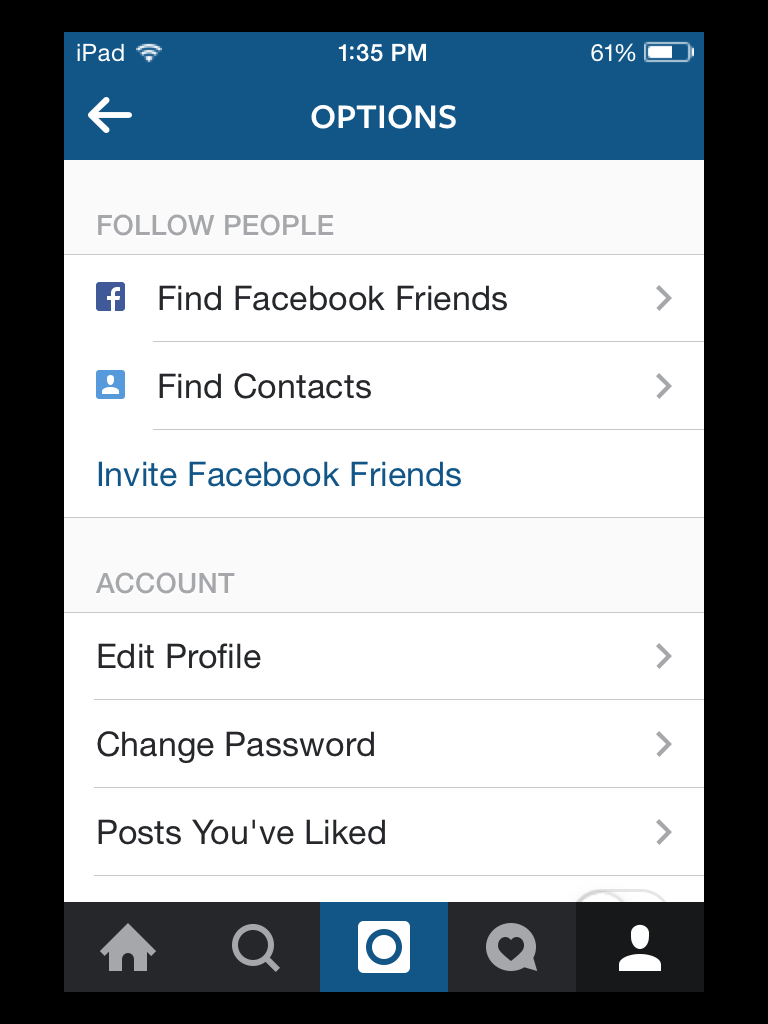
Task: Switch to the Search tab
Action: (256, 947)
